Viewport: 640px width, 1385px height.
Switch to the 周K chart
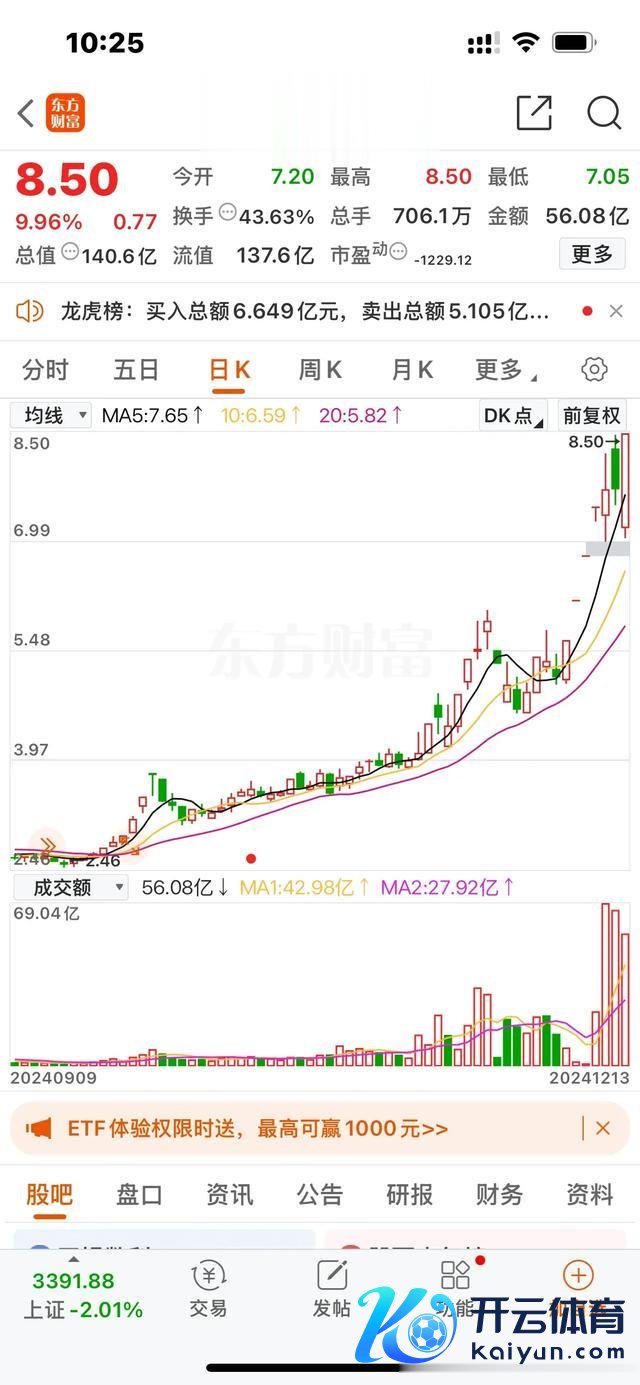click(320, 370)
